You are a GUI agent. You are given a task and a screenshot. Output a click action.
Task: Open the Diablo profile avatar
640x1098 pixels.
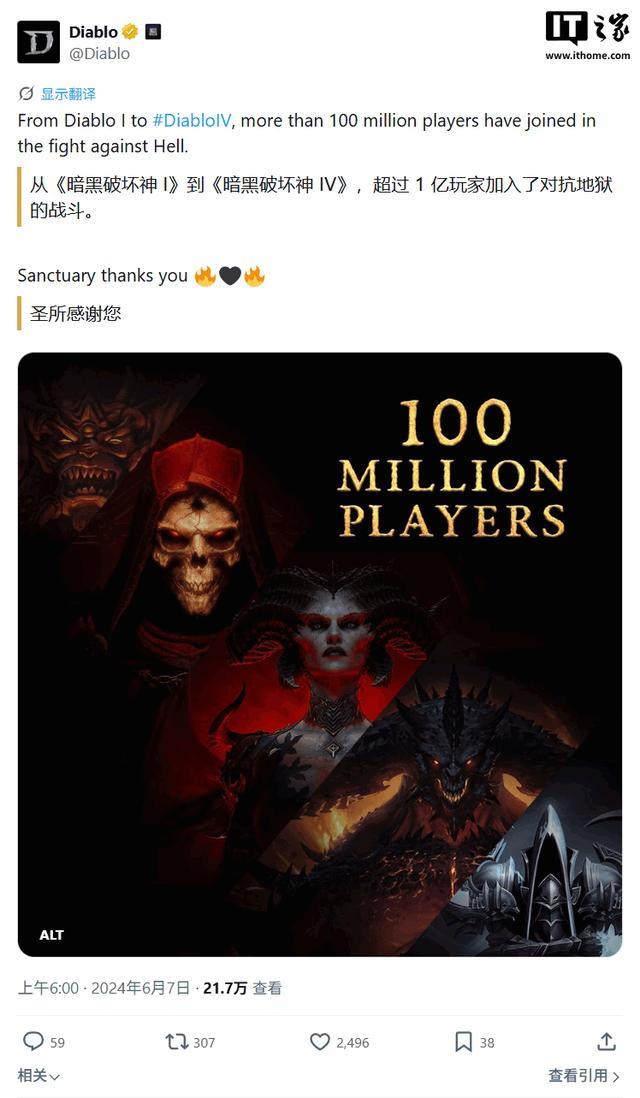click(39, 42)
